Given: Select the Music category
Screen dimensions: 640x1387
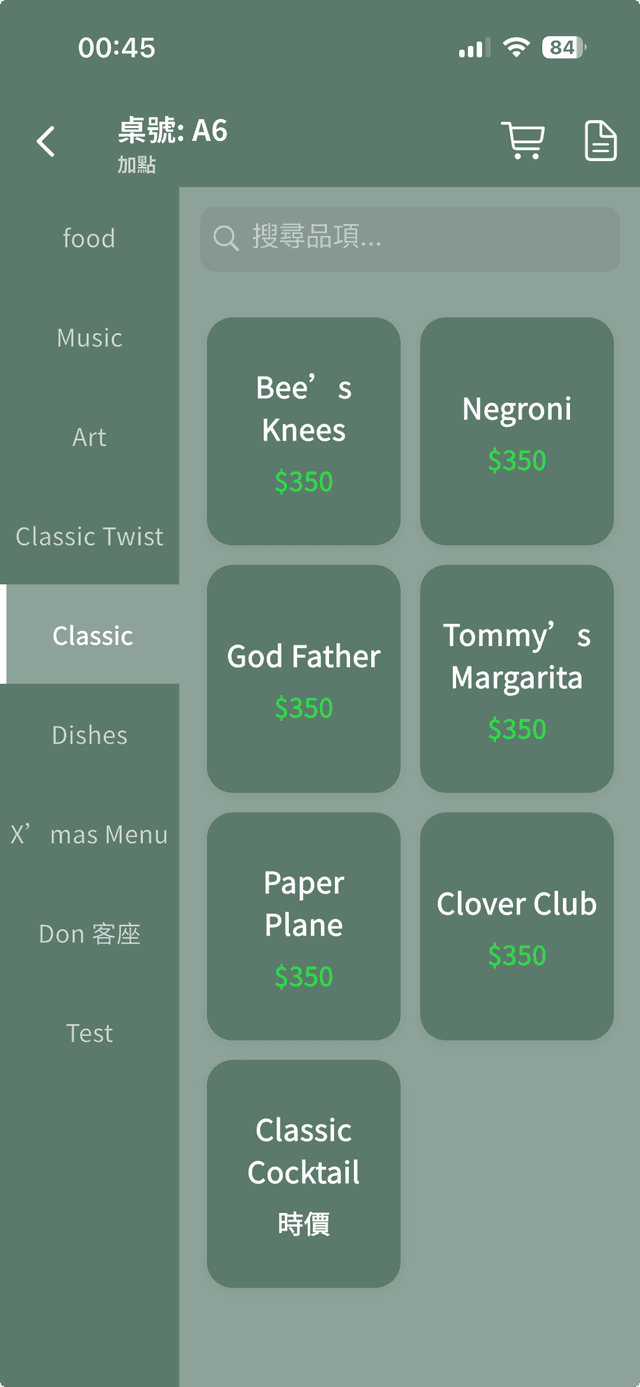Looking at the screenshot, I should 89,338.
